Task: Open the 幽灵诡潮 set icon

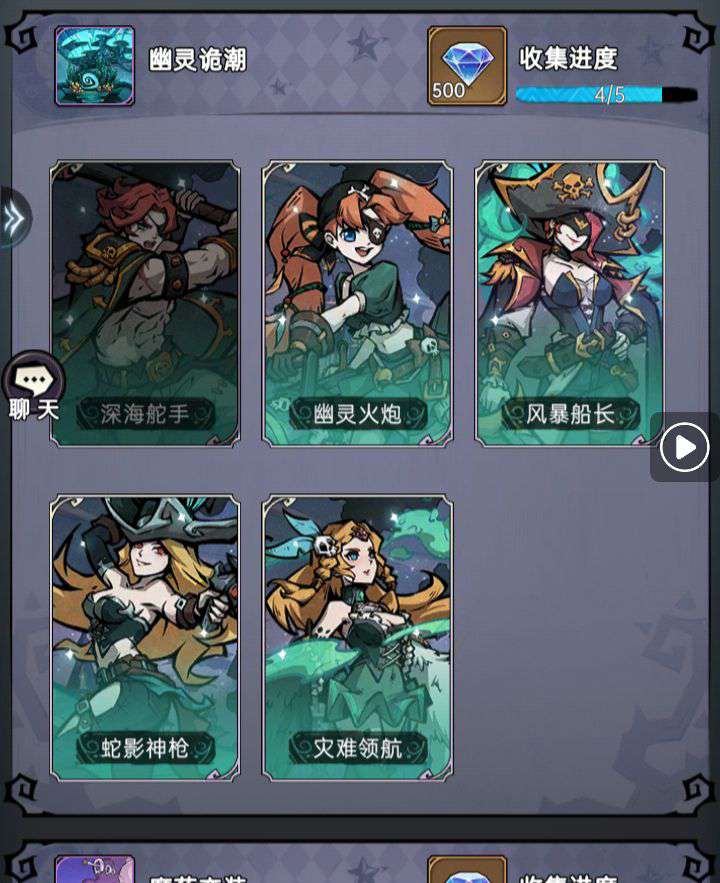Action: (95, 66)
